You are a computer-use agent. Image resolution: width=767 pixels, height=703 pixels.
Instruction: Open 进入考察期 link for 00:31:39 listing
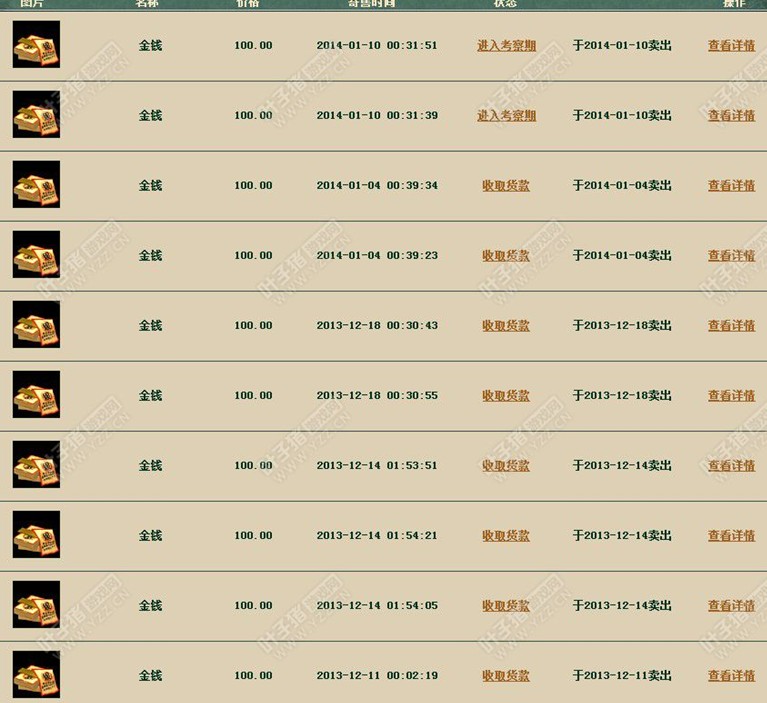click(506, 116)
